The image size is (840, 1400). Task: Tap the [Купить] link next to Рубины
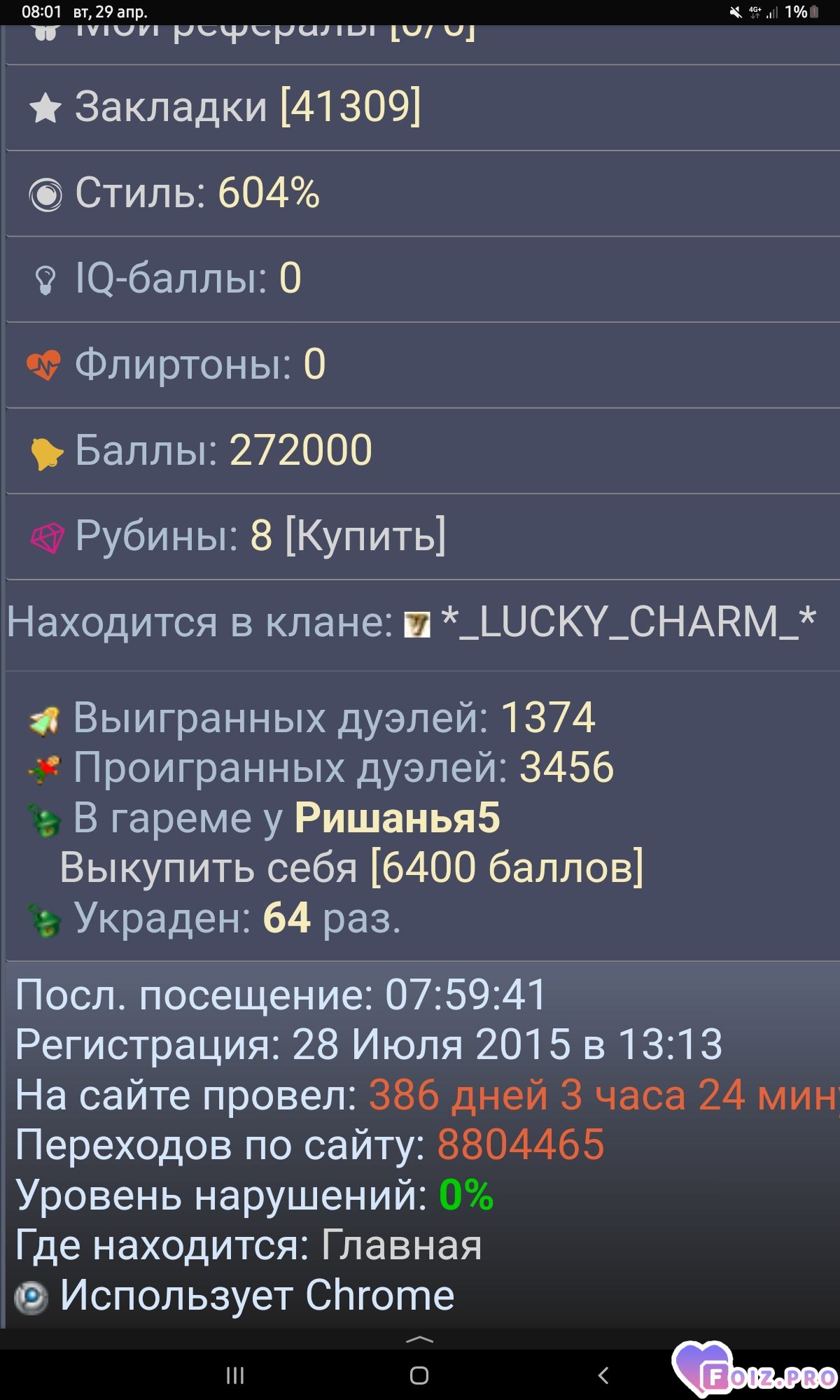click(365, 536)
